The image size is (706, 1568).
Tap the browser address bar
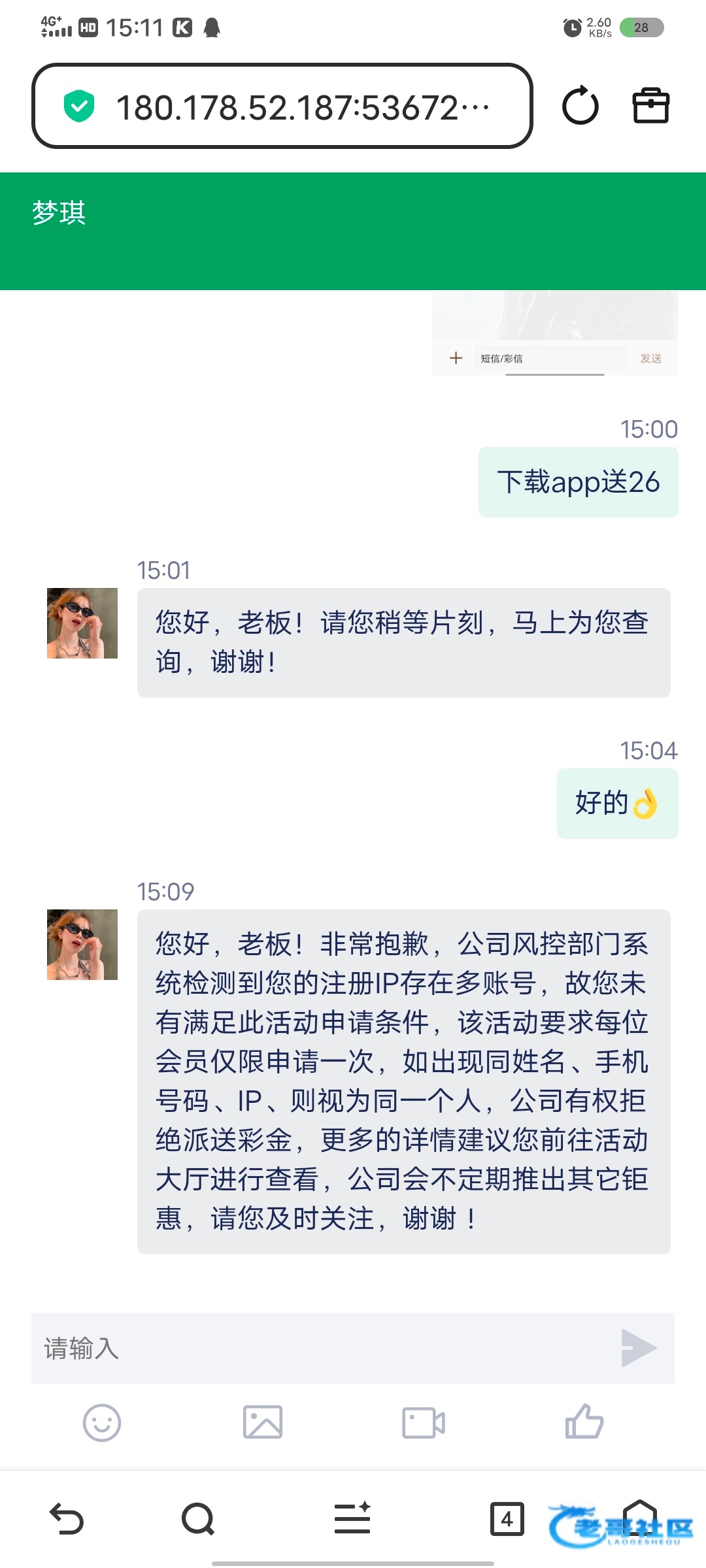point(281,106)
